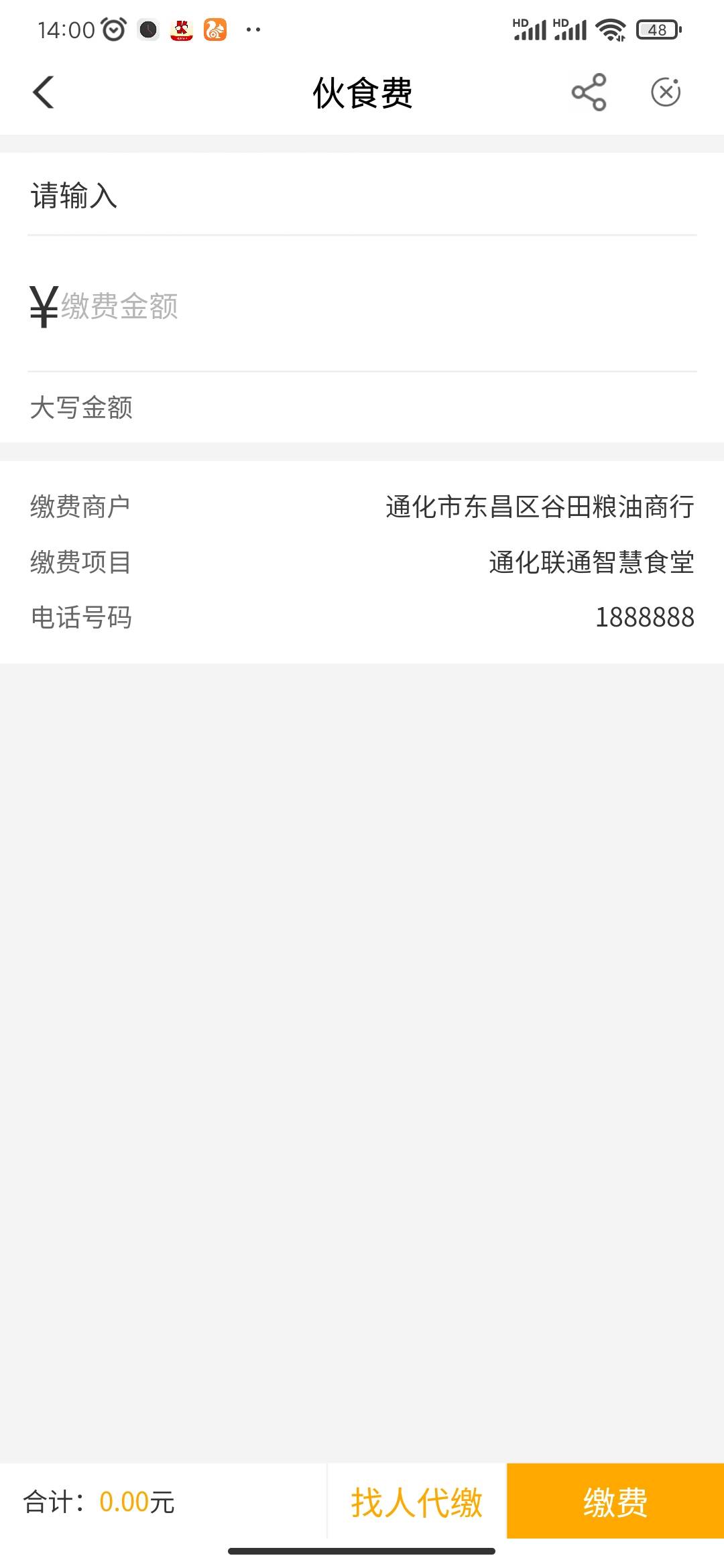
Task: Focus the 缴费金额 amount field
Action: click(x=362, y=306)
